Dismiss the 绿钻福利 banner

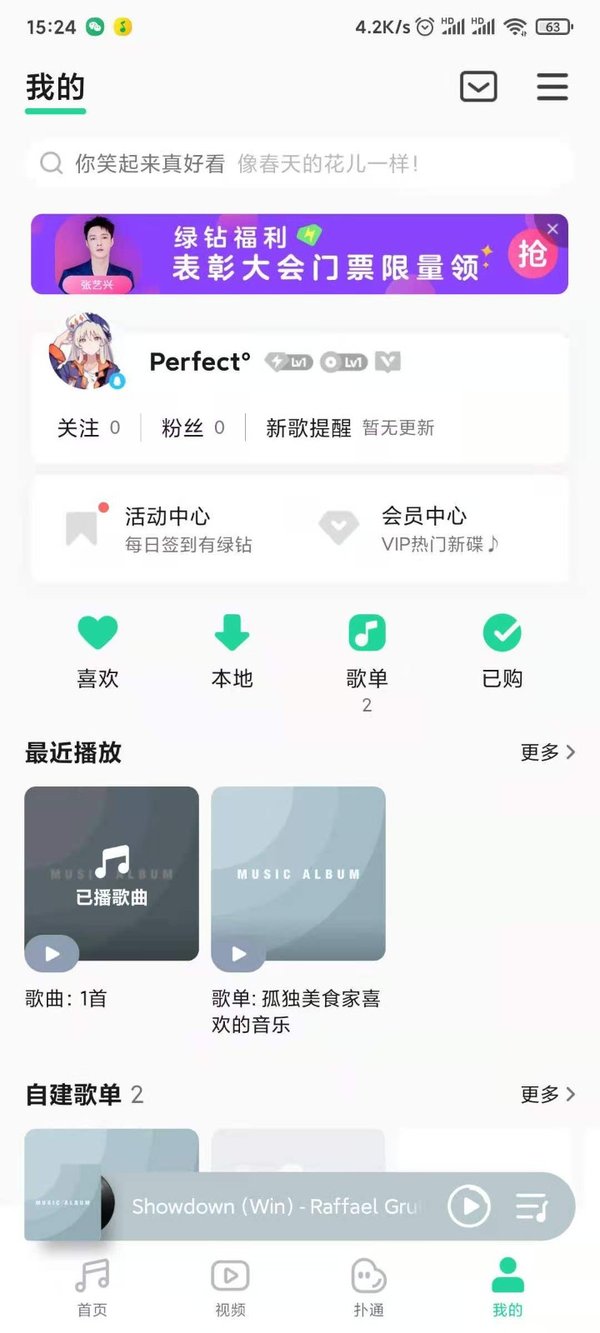(x=552, y=229)
